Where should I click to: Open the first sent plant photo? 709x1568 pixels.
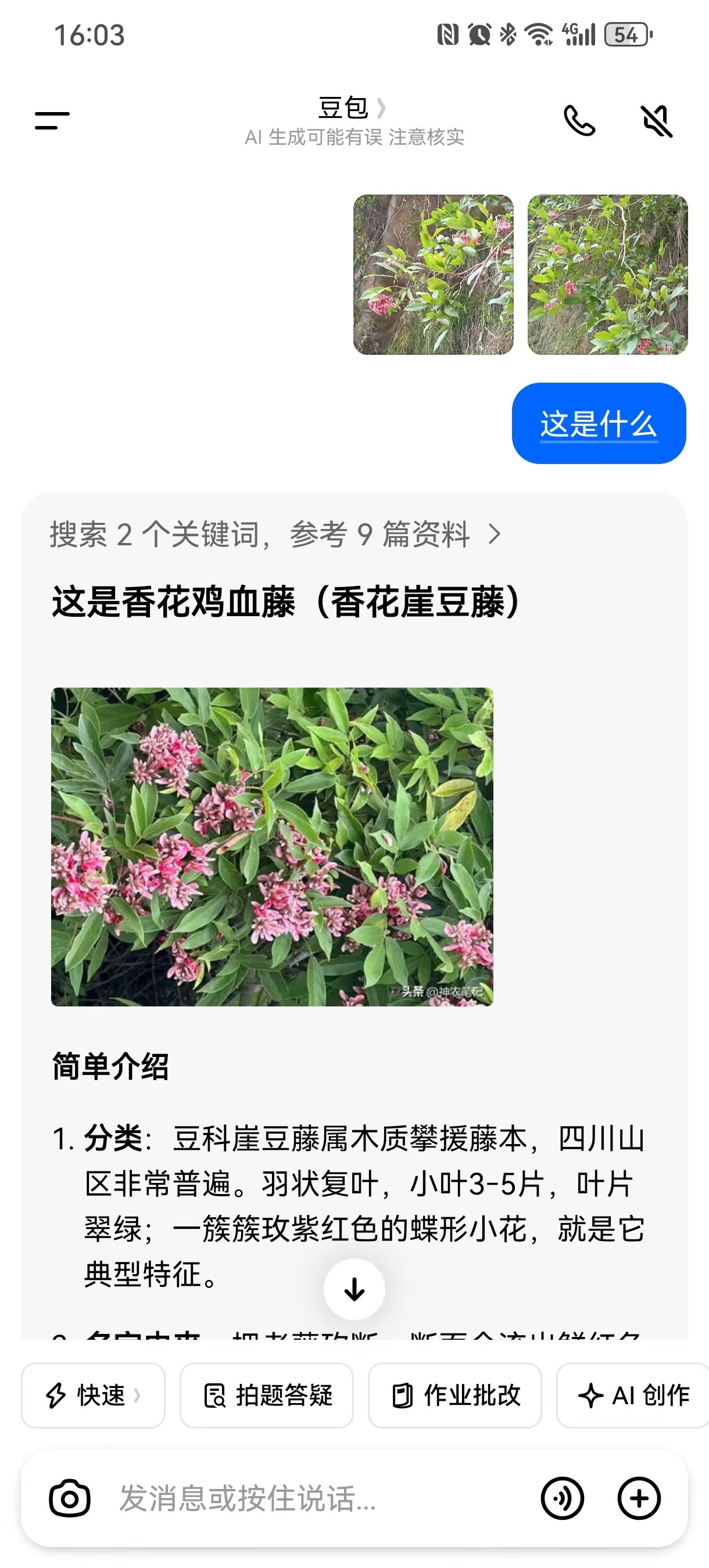pyautogui.click(x=433, y=275)
